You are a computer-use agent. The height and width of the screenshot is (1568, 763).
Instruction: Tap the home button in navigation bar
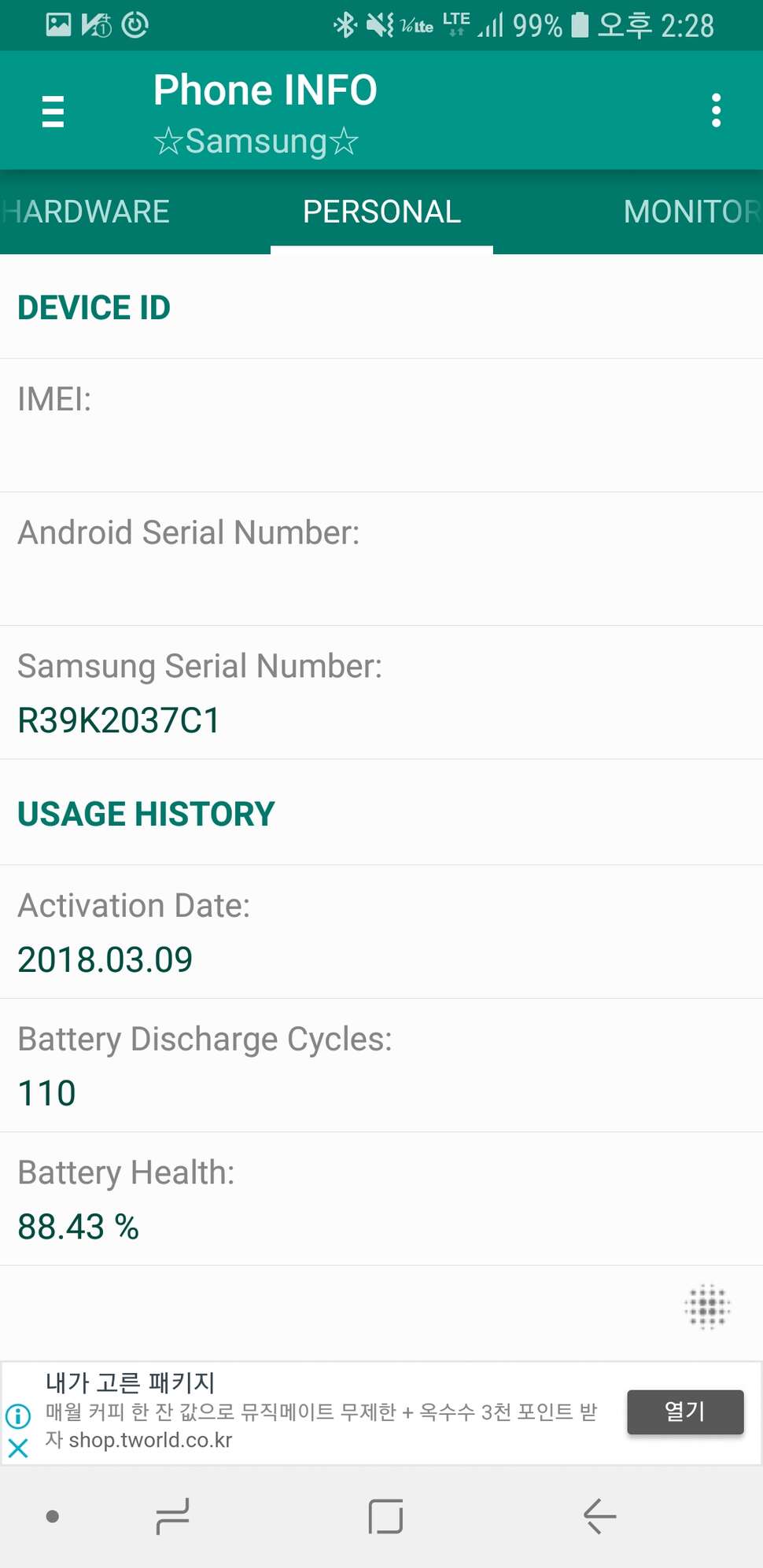click(x=385, y=1517)
